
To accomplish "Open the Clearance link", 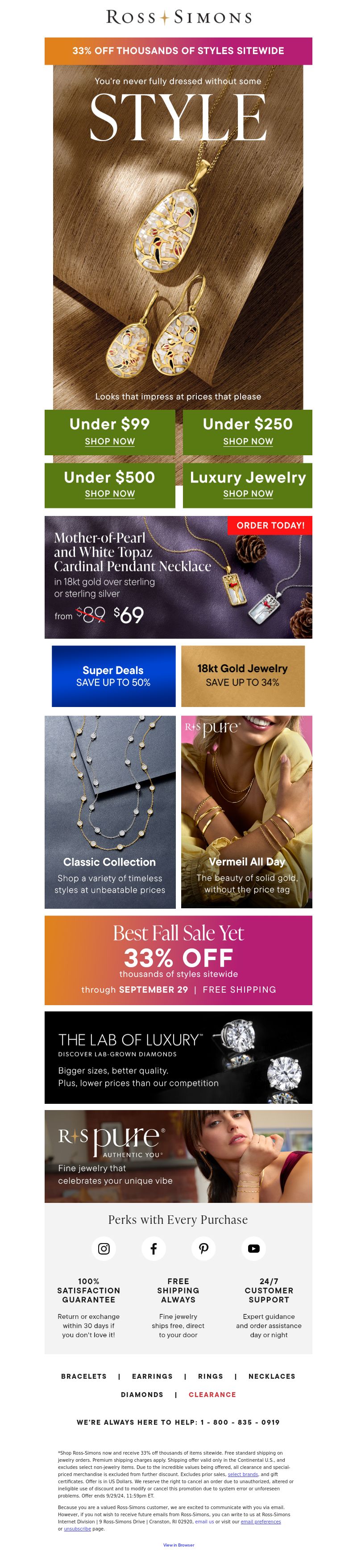I will click(212, 1394).
